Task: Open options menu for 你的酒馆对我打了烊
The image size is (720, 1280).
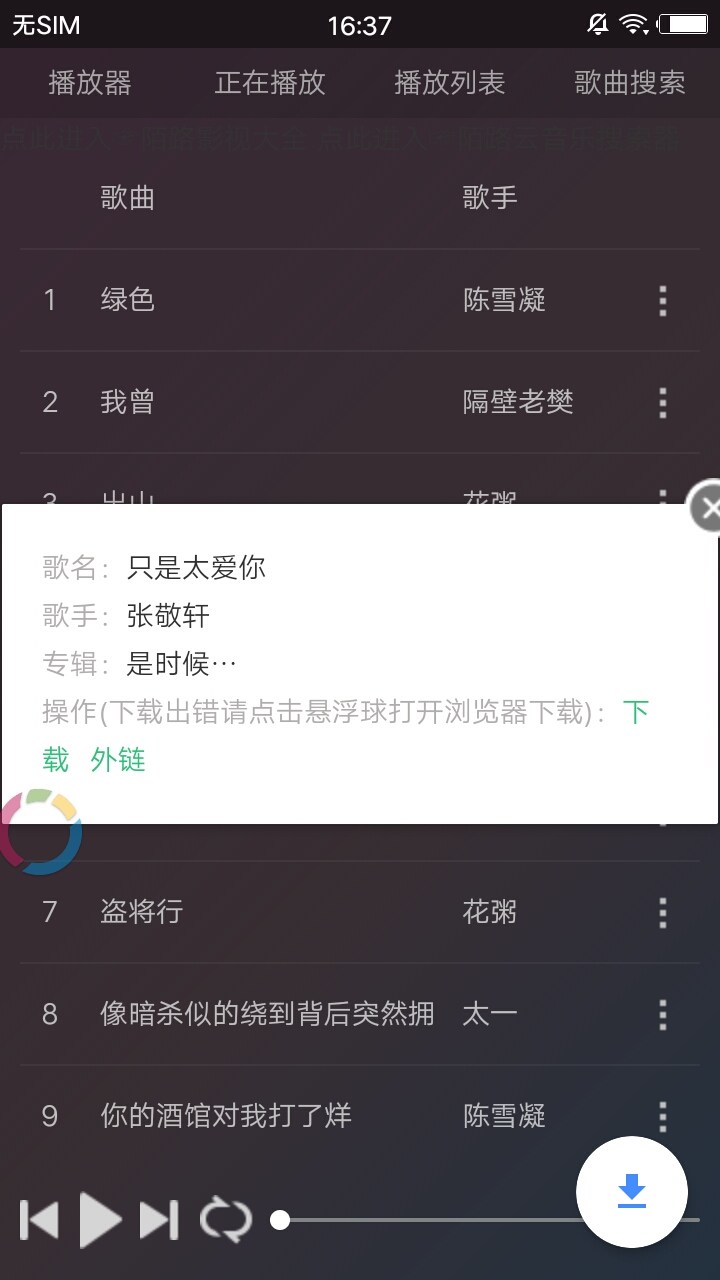Action: point(662,1117)
